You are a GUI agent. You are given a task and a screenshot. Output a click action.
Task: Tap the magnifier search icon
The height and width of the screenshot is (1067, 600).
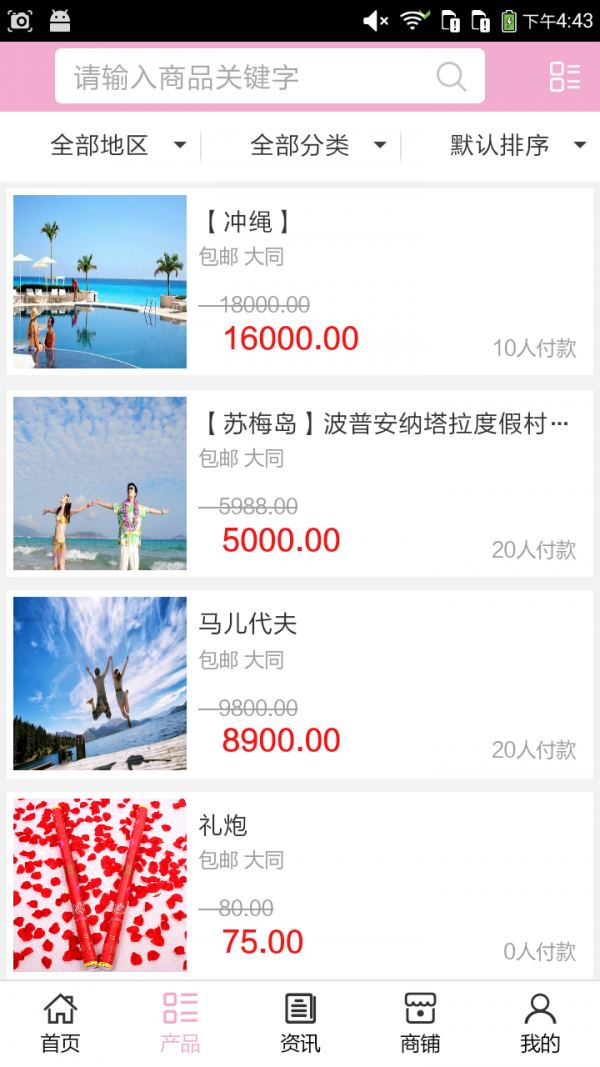(x=451, y=77)
